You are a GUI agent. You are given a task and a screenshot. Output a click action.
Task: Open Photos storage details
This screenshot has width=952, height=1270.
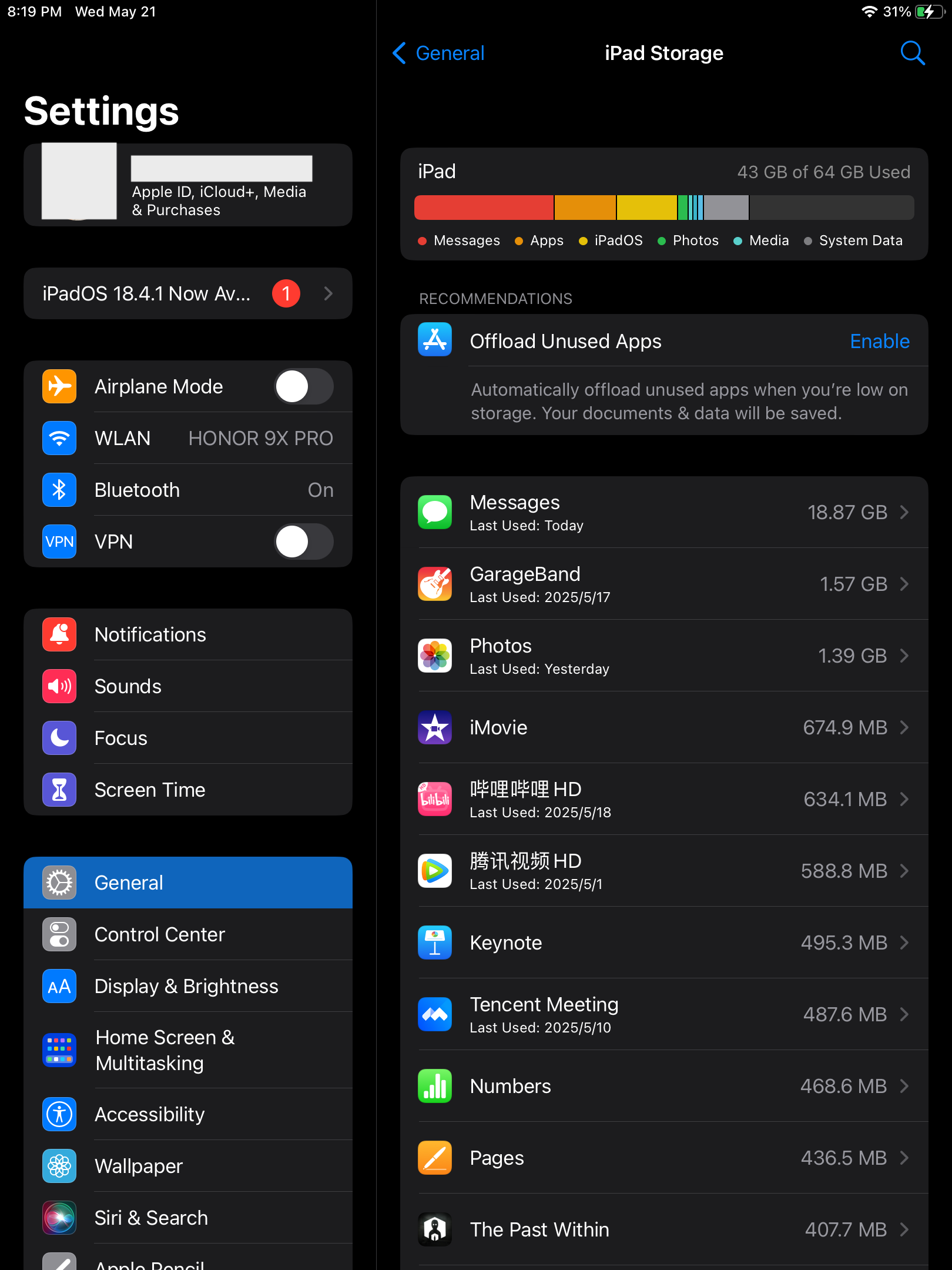(664, 656)
